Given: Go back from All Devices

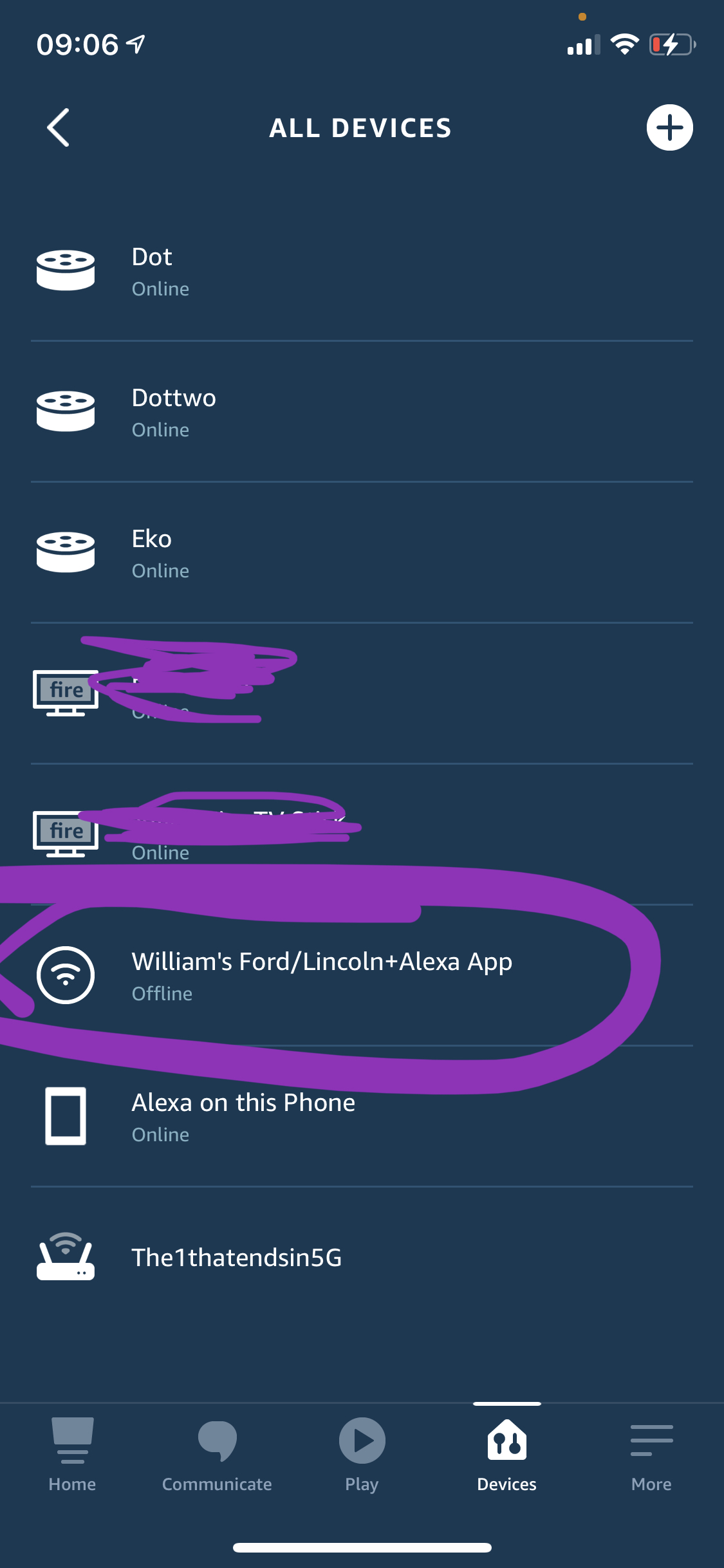Looking at the screenshot, I should [x=59, y=127].
